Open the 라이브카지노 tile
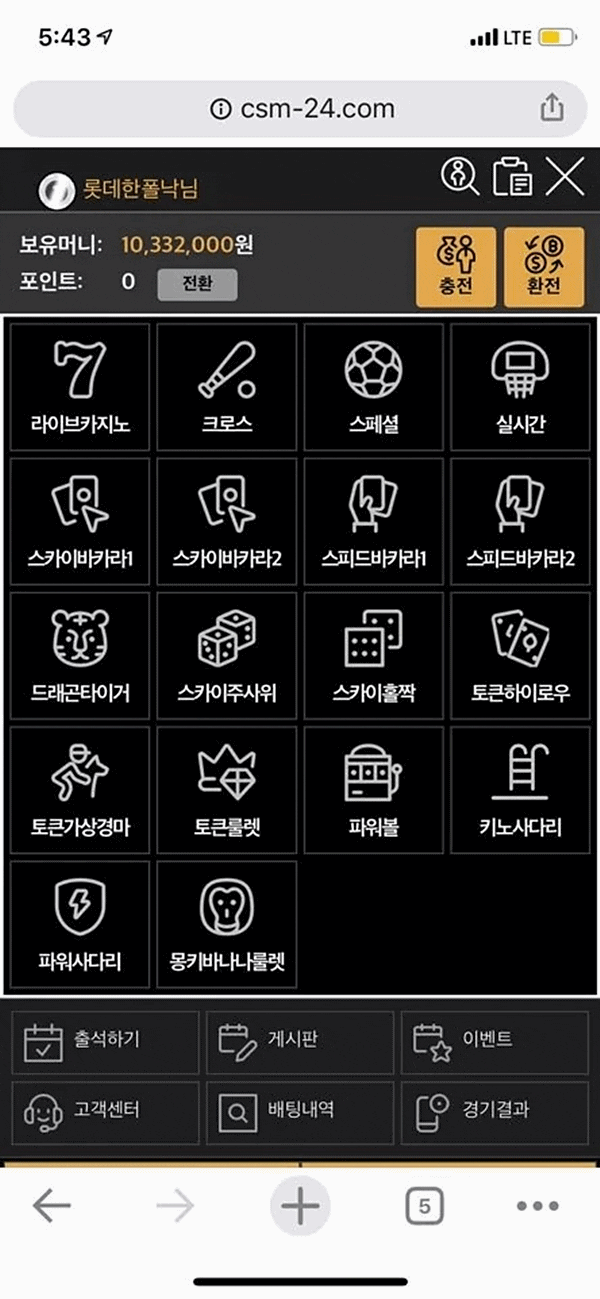The width and height of the screenshot is (600, 1299). click(x=80, y=387)
